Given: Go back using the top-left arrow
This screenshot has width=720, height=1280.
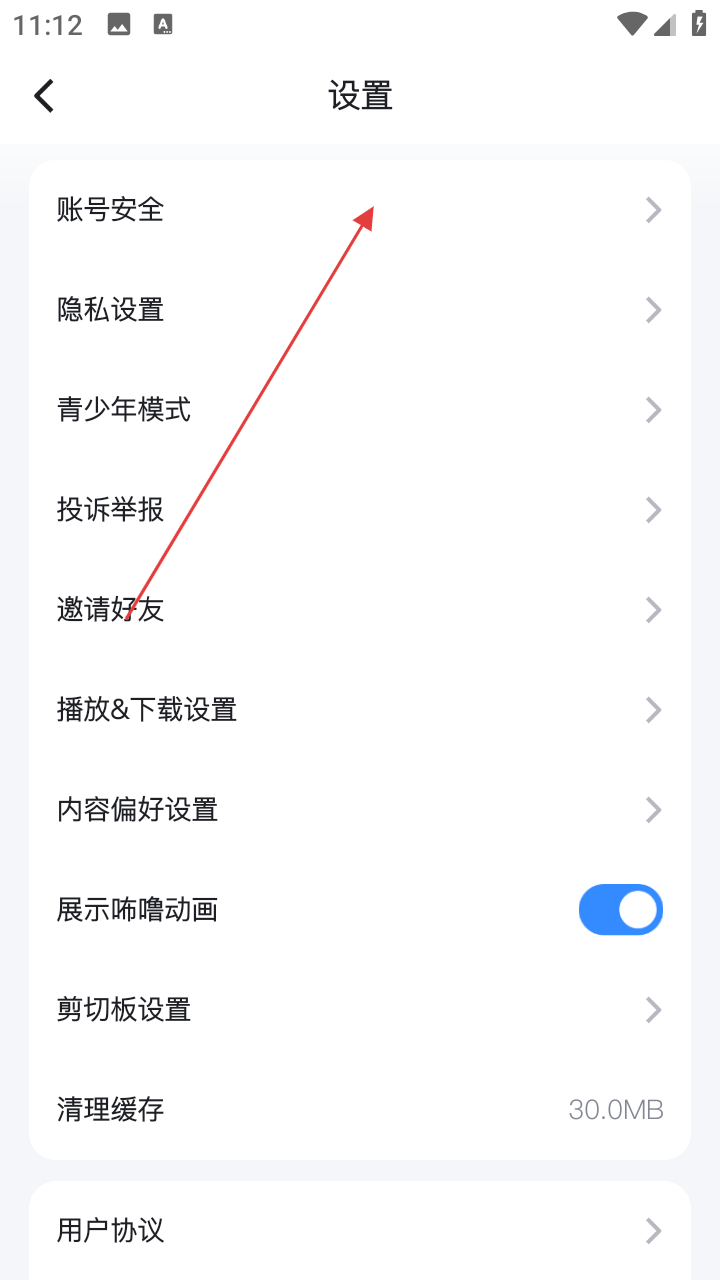Looking at the screenshot, I should click(44, 96).
